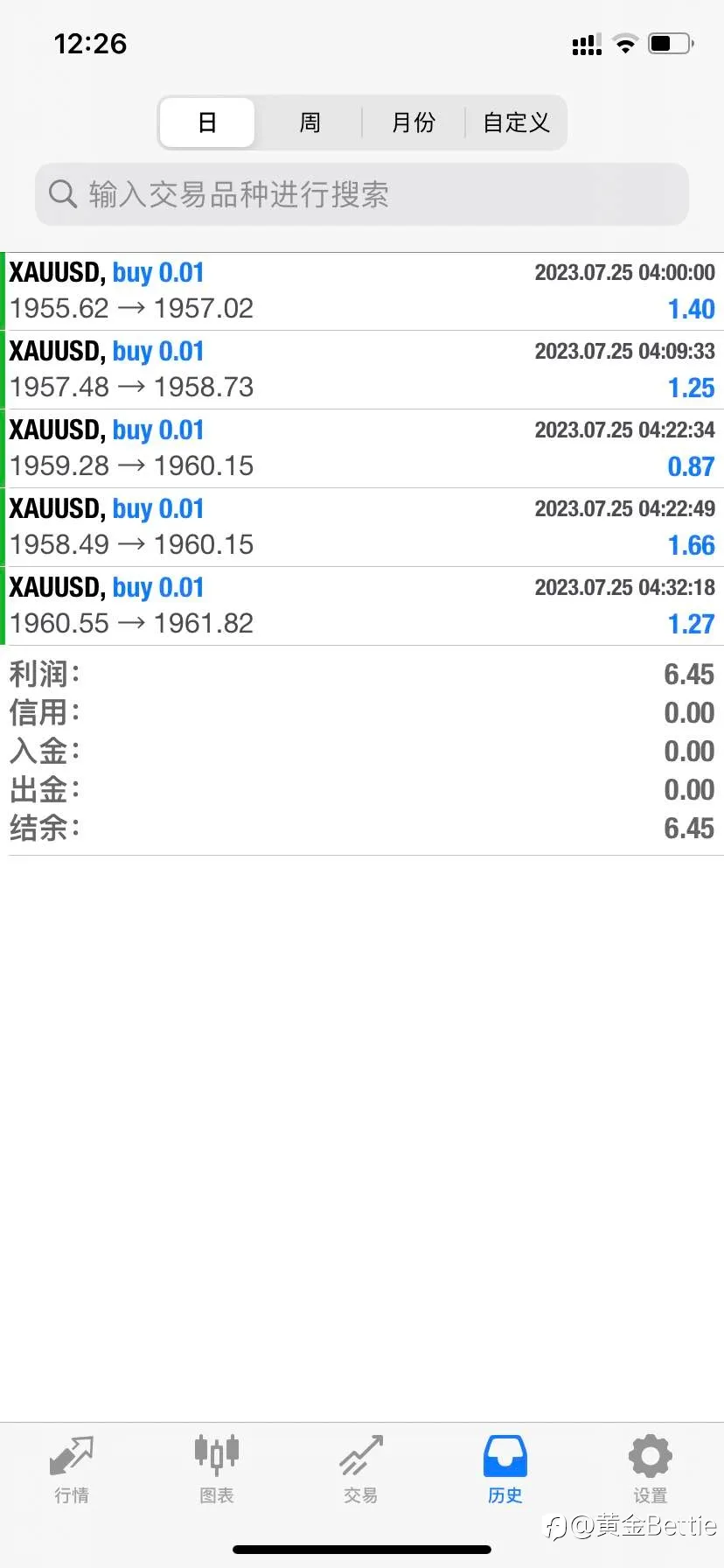724x1568 pixels.
Task: Tap the symbol search field
Action: tap(362, 194)
